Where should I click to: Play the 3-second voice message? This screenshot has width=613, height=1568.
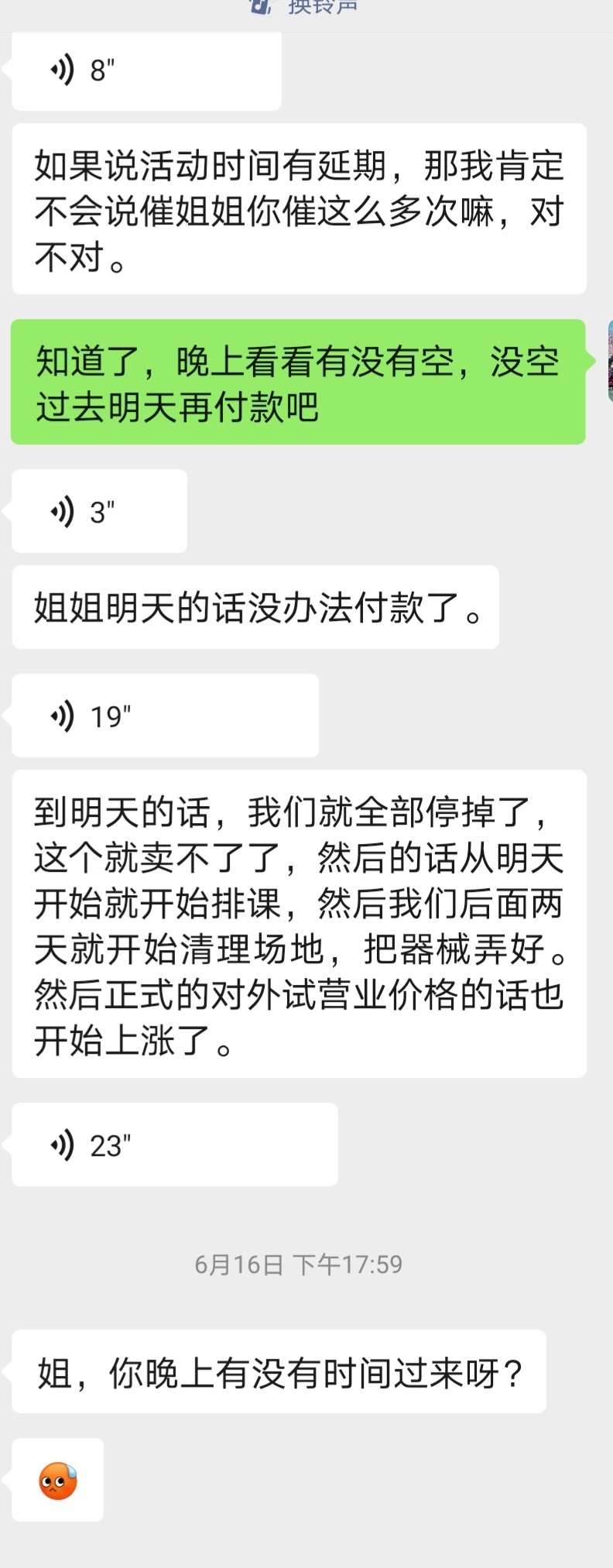click(x=99, y=512)
